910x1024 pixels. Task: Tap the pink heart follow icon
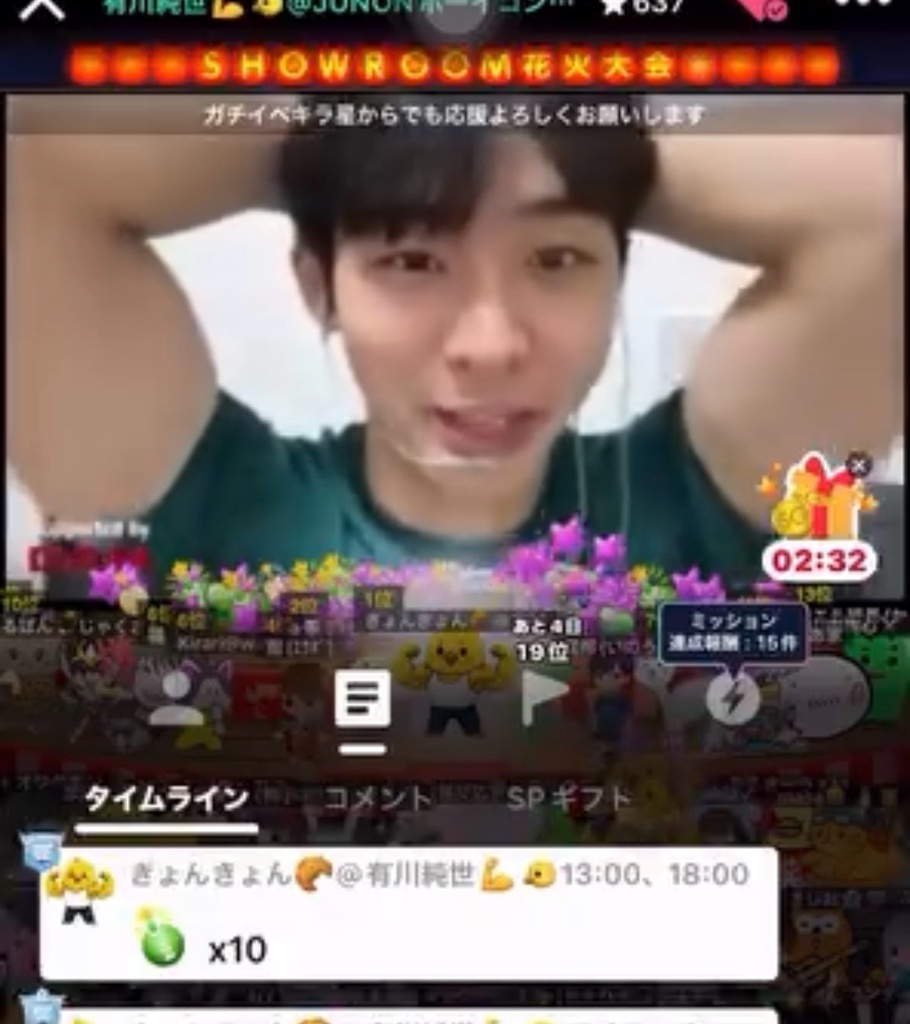coord(762,8)
